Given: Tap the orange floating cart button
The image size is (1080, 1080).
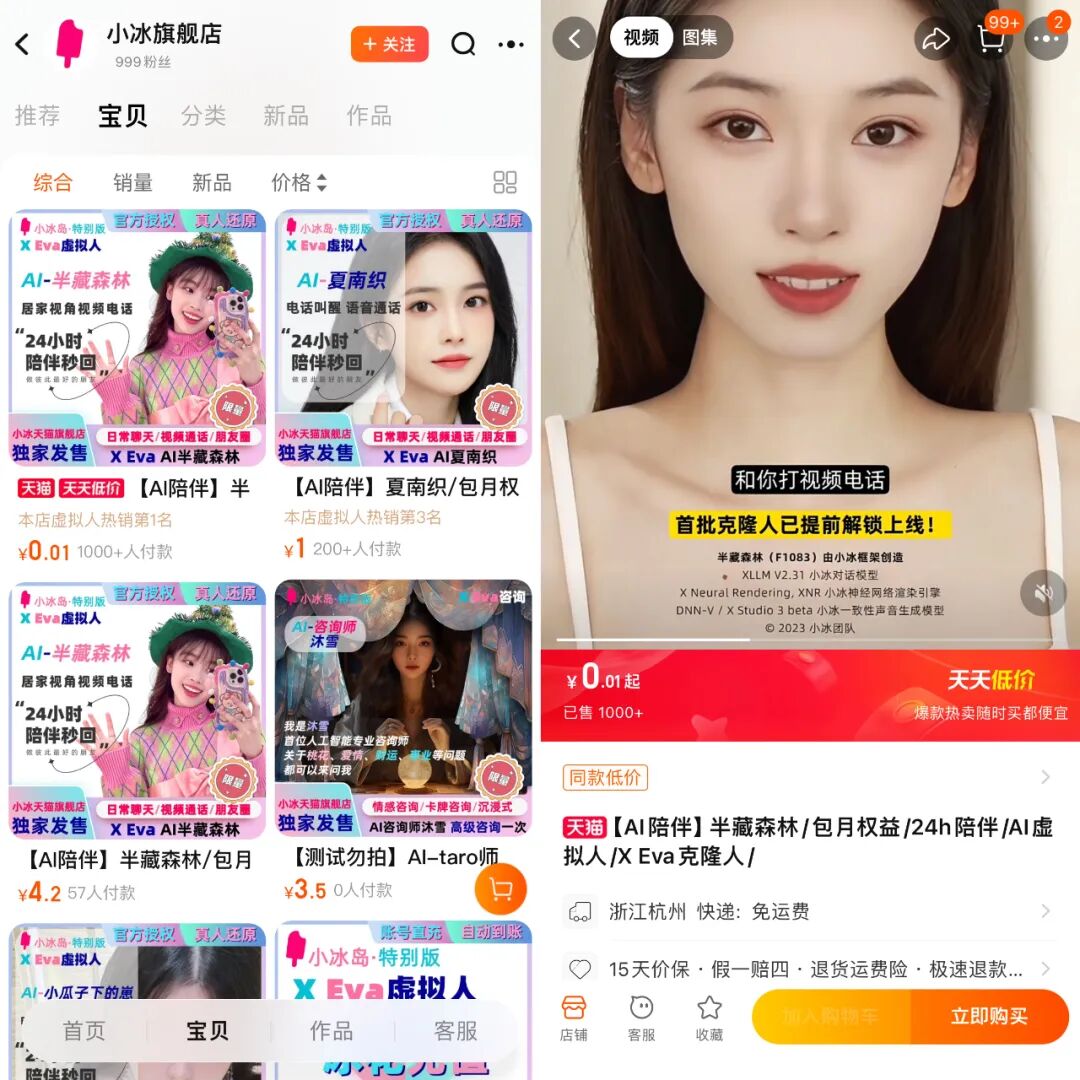Looking at the screenshot, I should 500,888.
